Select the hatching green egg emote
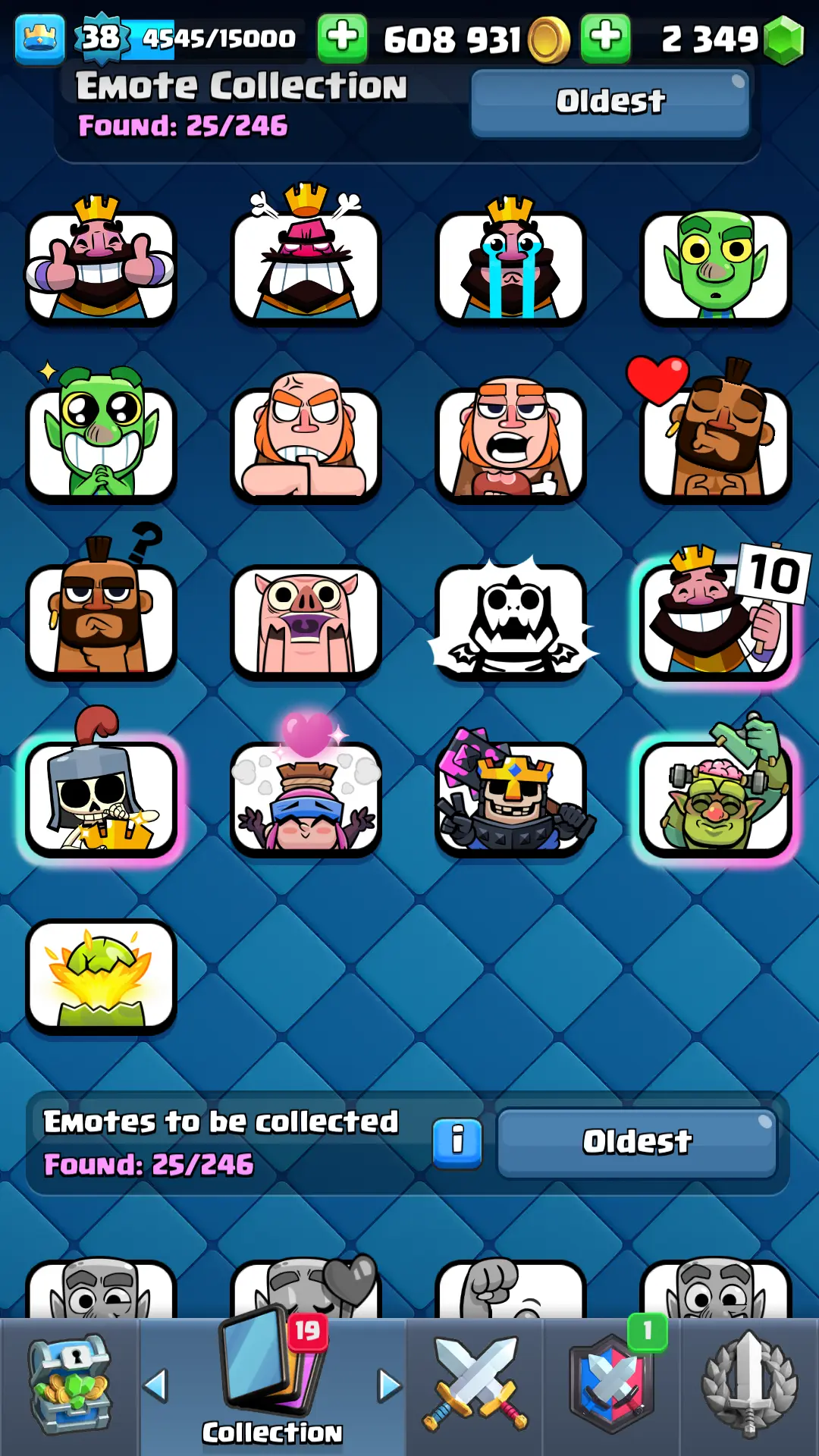819x1456 pixels. coord(101,977)
